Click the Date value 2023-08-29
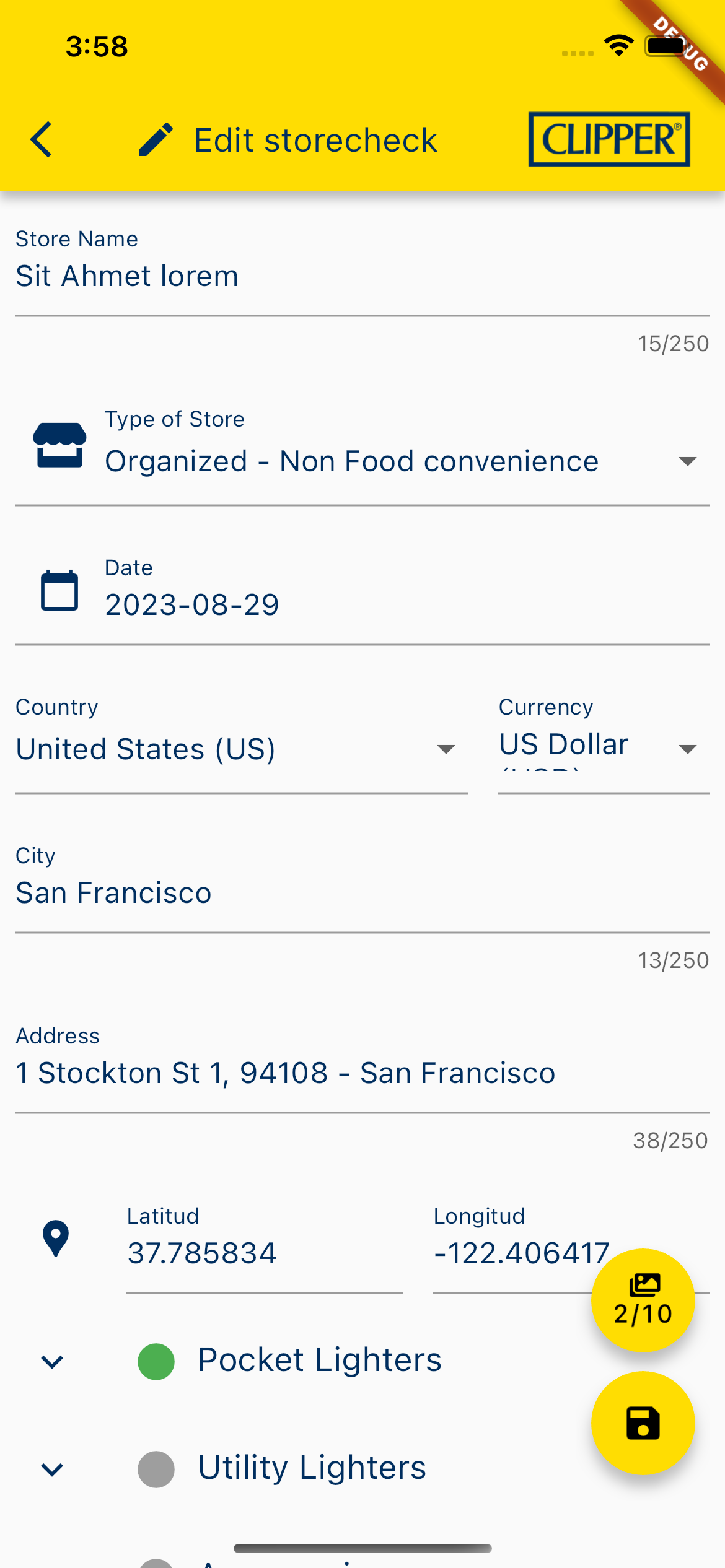 (x=192, y=604)
